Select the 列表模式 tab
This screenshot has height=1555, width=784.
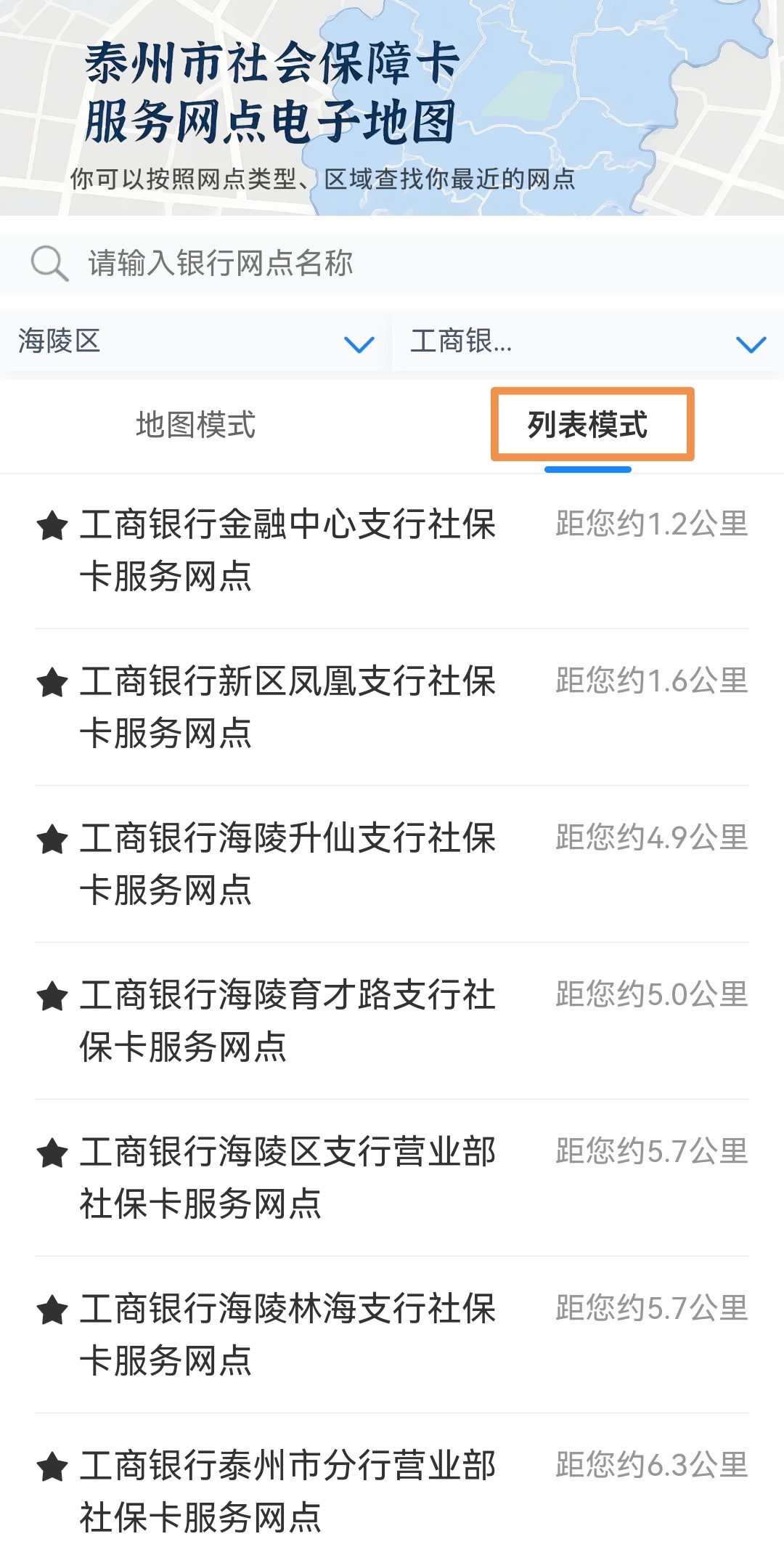point(588,425)
